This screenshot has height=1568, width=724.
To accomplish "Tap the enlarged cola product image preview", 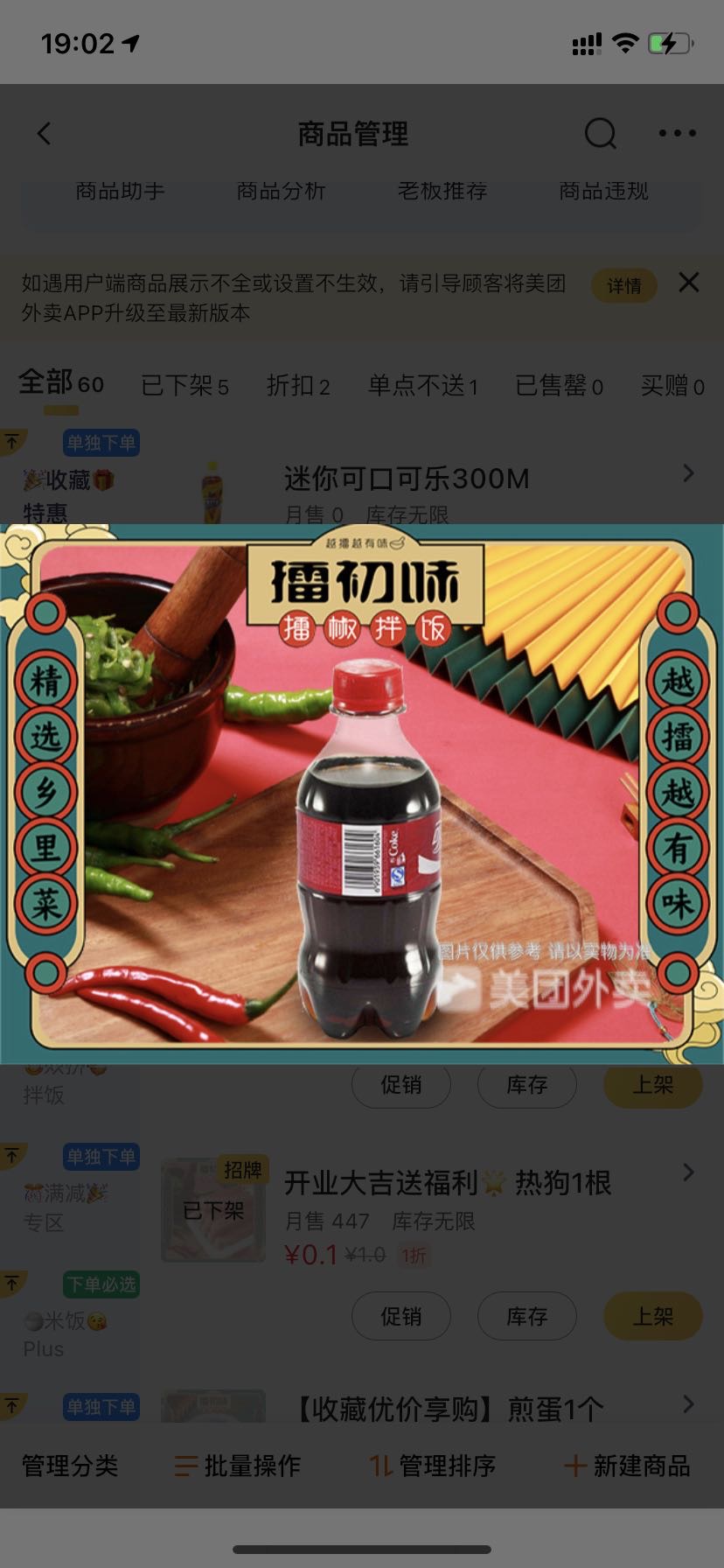I will 362,794.
